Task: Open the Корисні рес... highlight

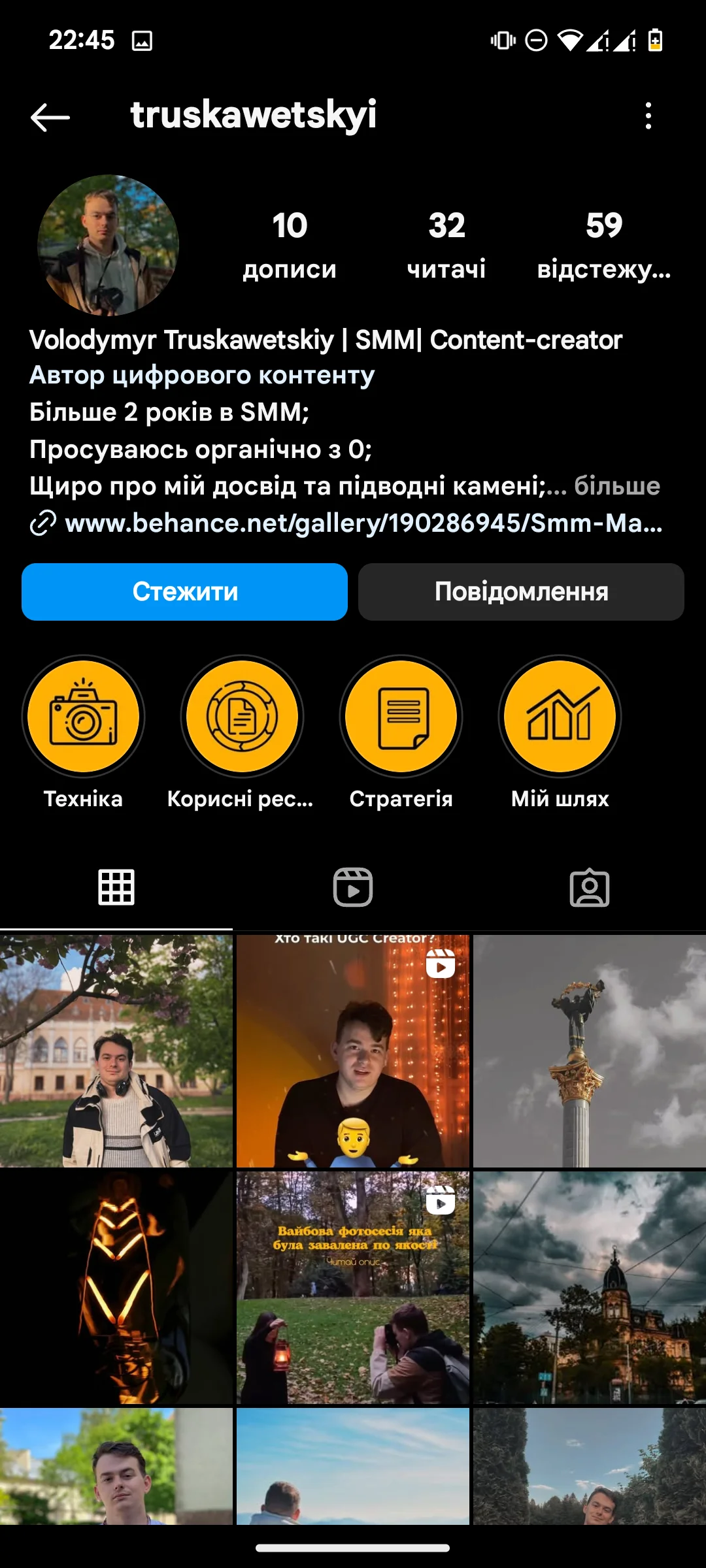Action: 242,717
